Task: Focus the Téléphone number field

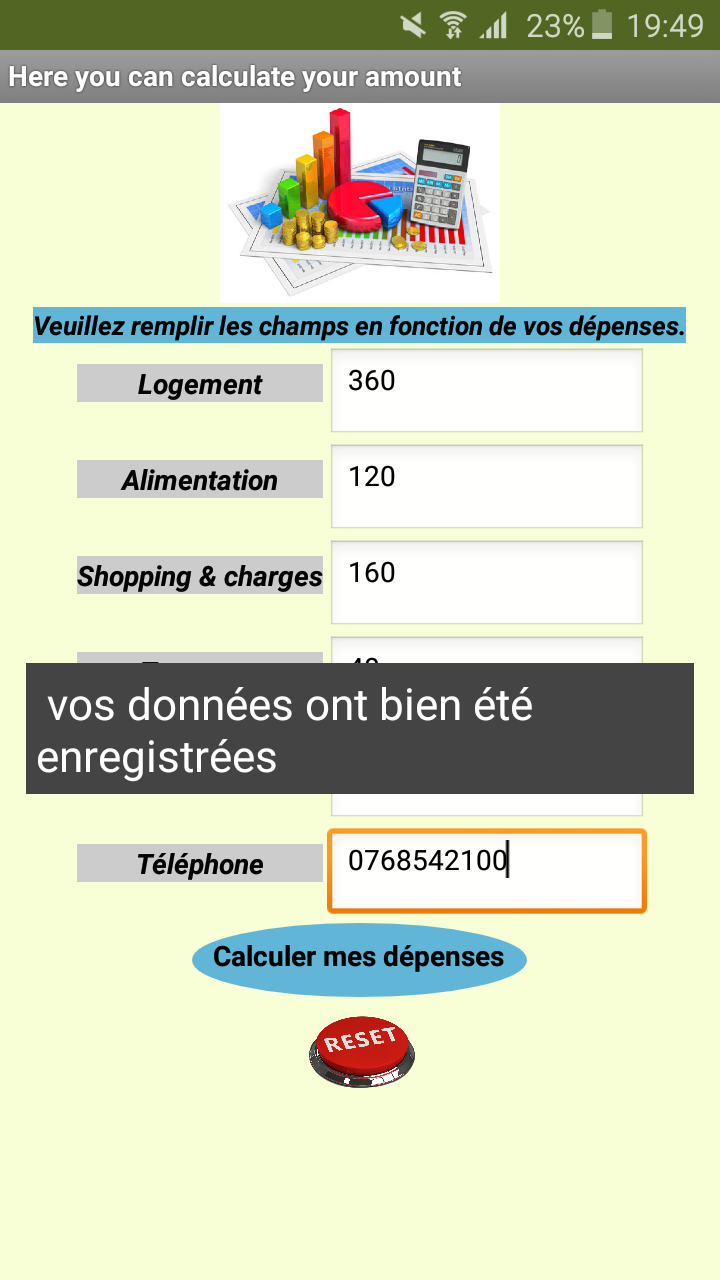Action: tap(487, 870)
